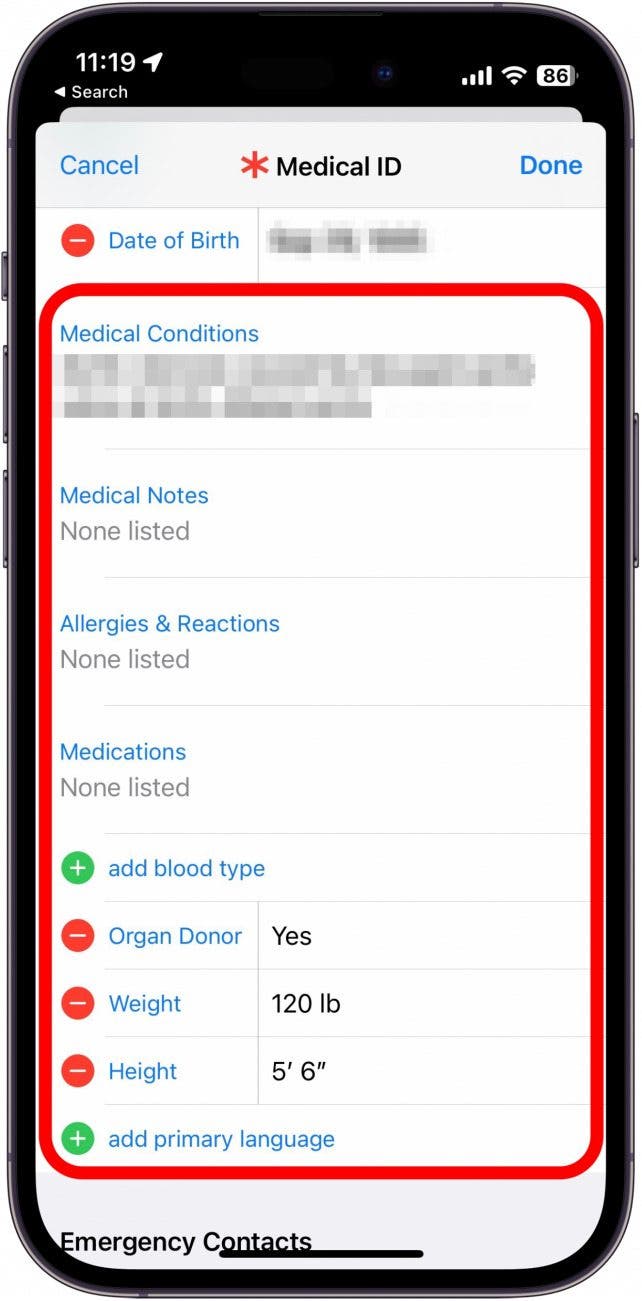Remove the Weight entry

click(78, 1004)
